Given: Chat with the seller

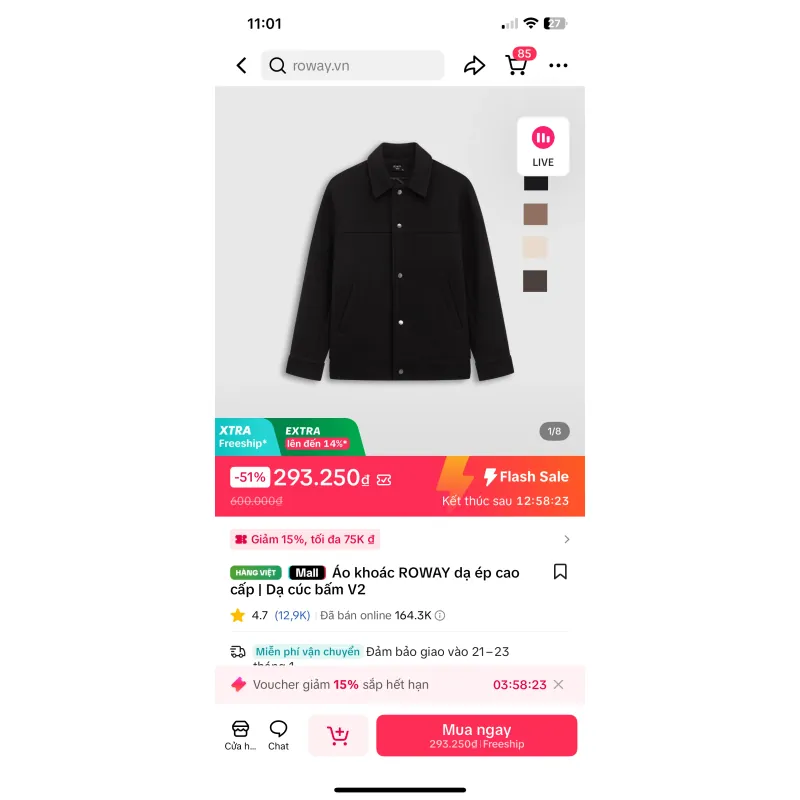Looking at the screenshot, I should coord(278,735).
